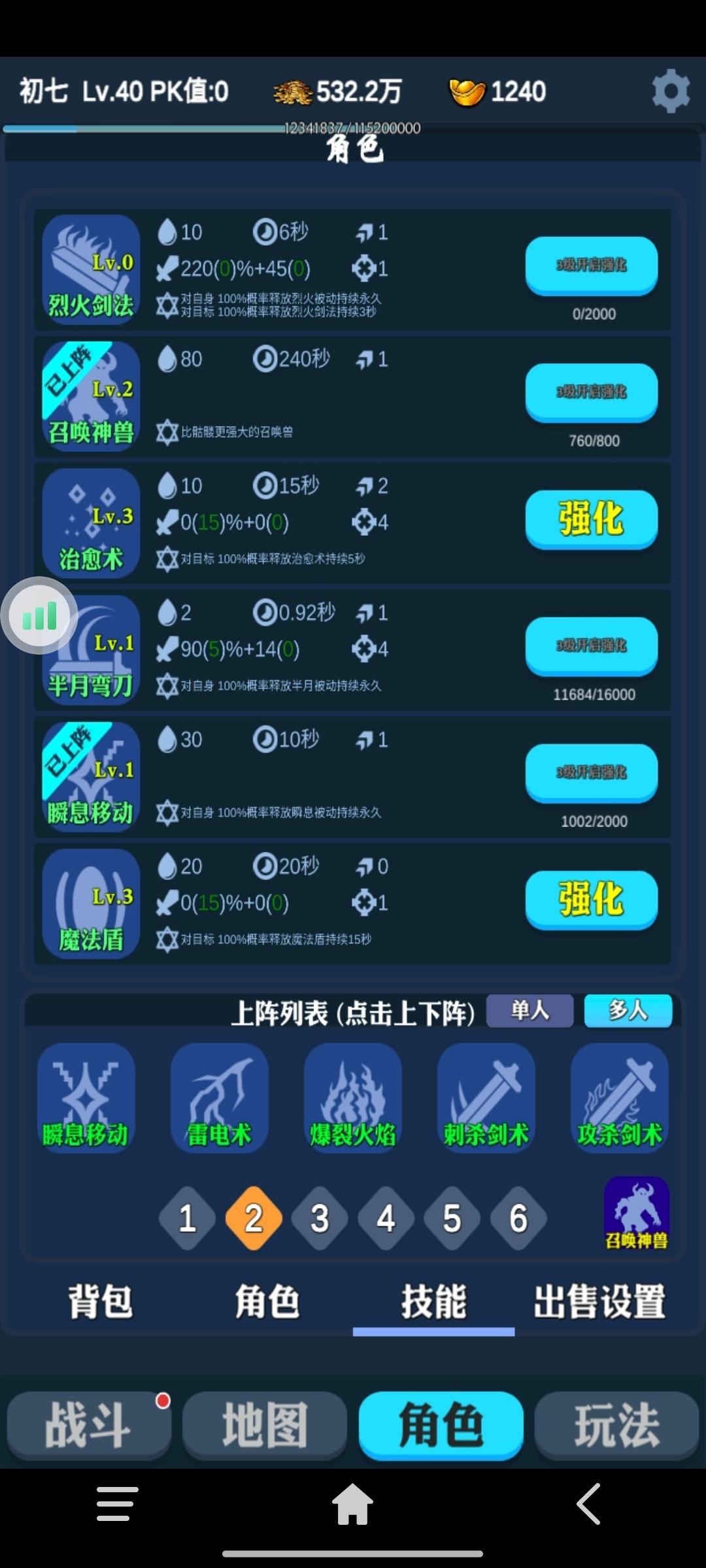Select the 魔法盾 skill icon
706x1568 pixels.
pyautogui.click(x=90, y=898)
